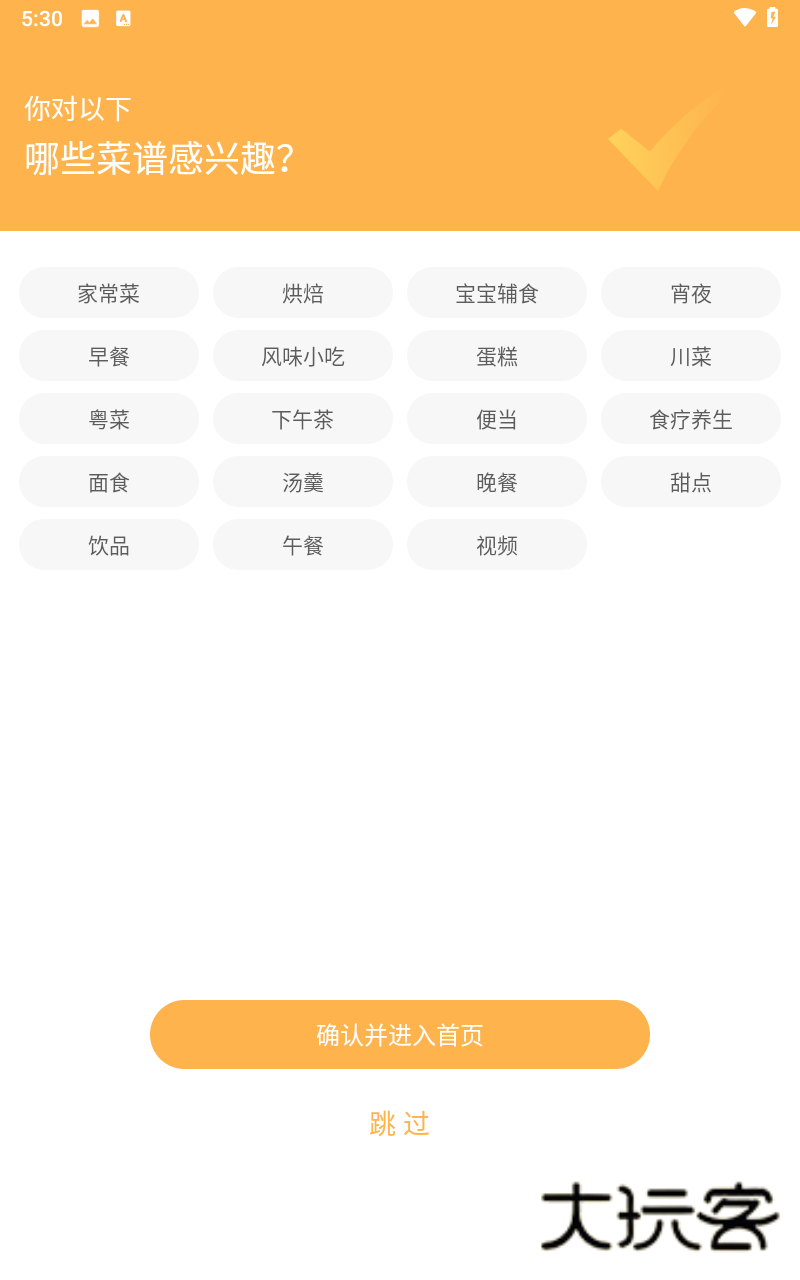This screenshot has height=1280, width=800.
Task: Click the second notification icon beside the clock
Action: (123, 17)
